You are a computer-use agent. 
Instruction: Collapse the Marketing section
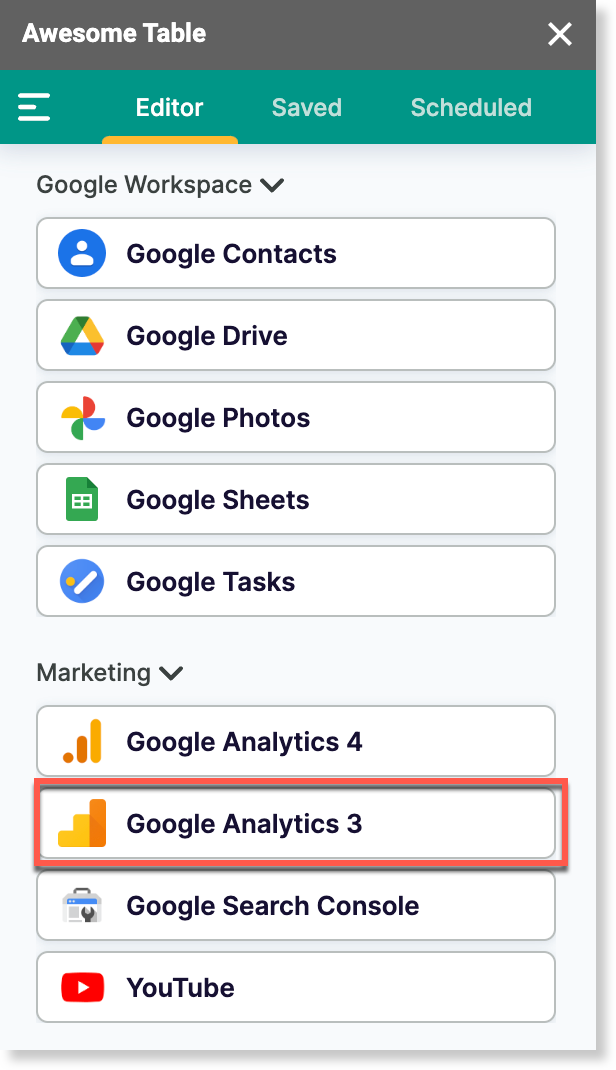[171, 673]
